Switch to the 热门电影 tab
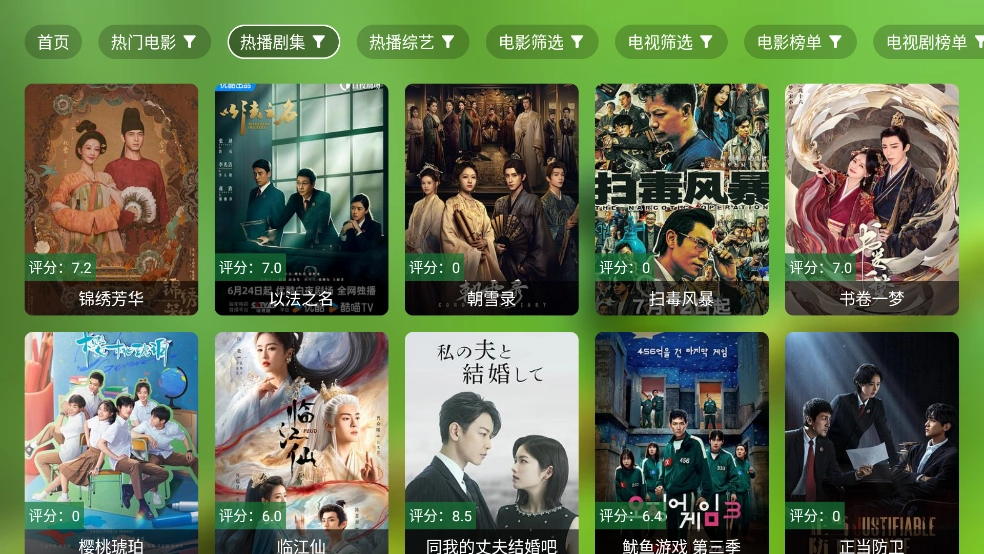The image size is (984, 554). coord(154,42)
